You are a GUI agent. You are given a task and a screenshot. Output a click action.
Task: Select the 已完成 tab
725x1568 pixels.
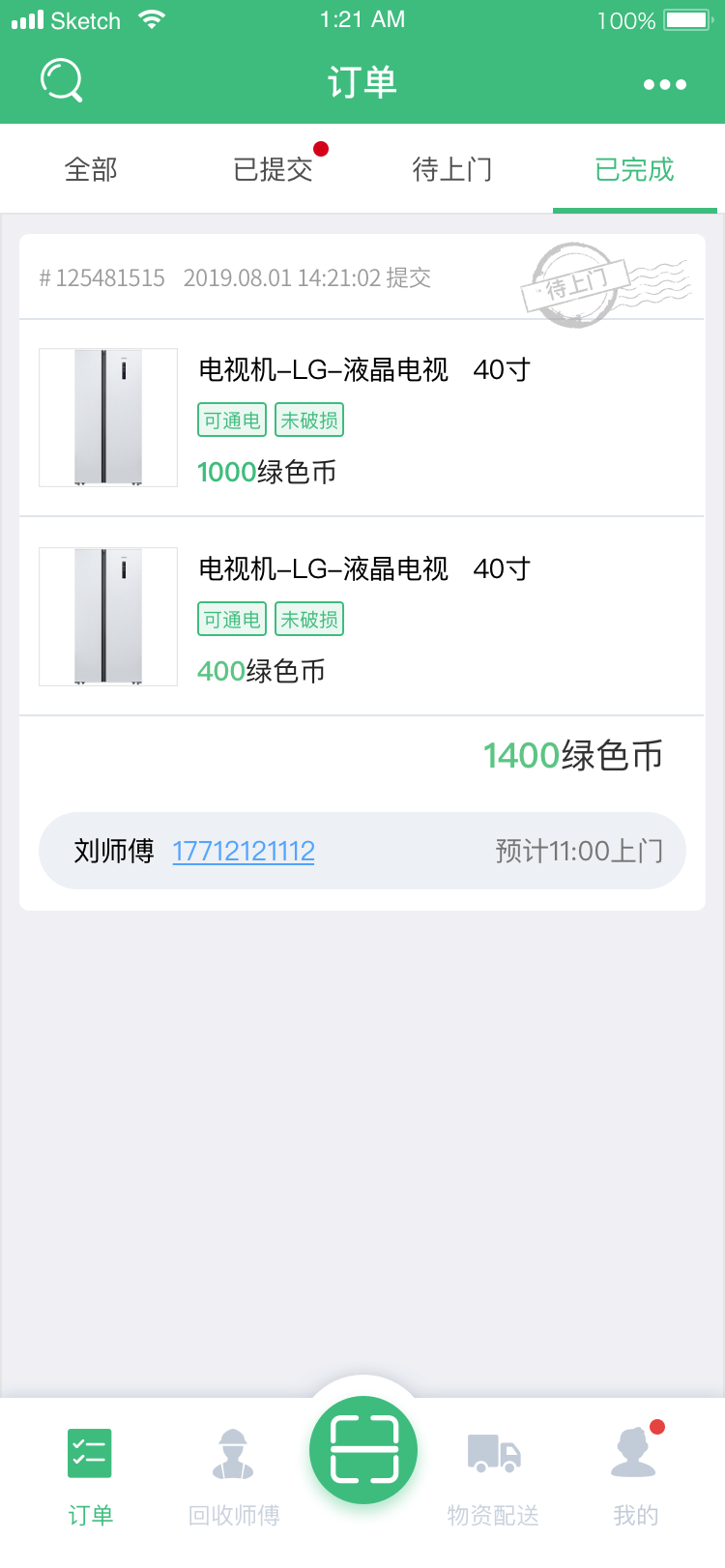(634, 169)
